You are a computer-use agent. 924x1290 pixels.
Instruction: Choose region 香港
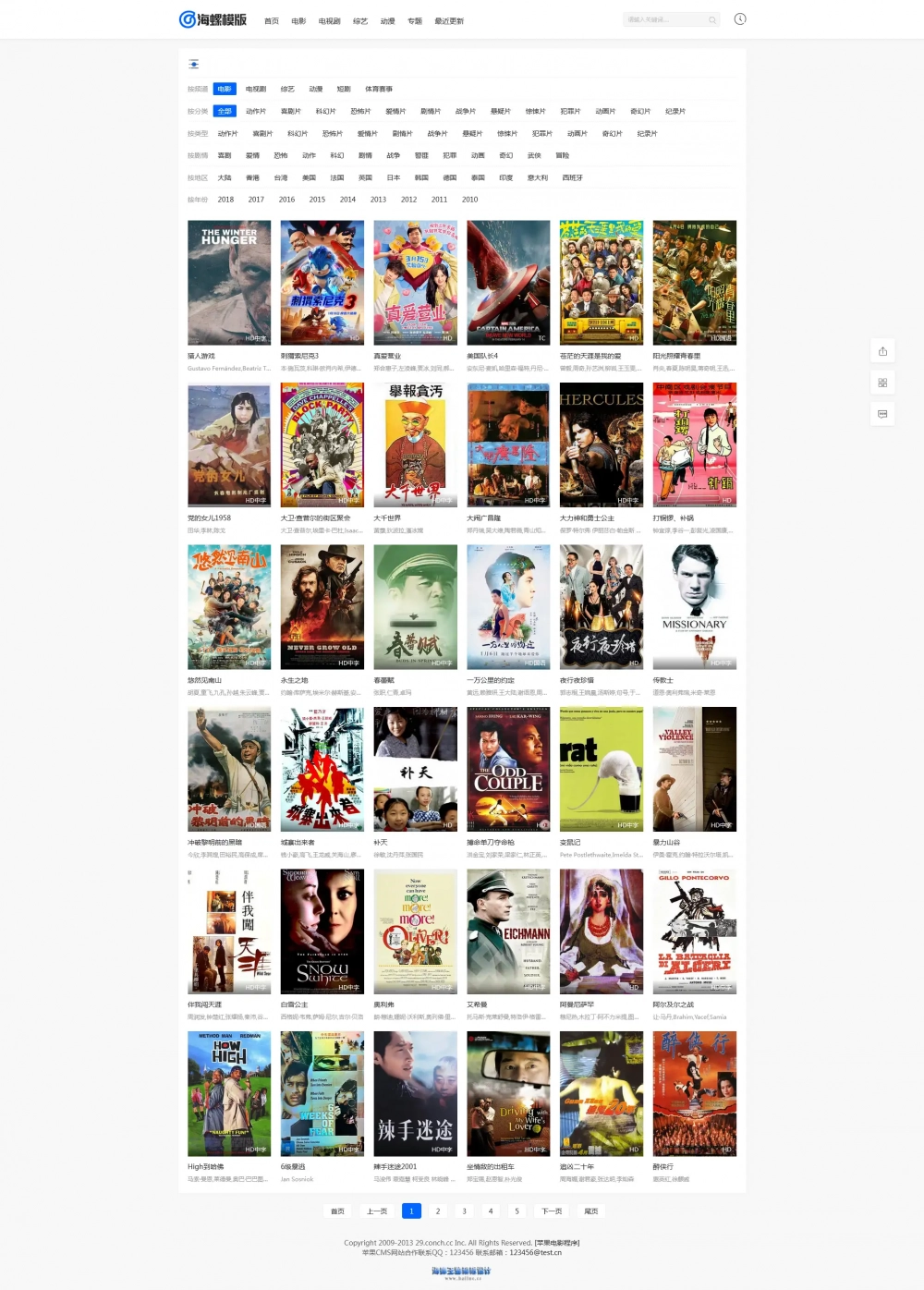[252, 177]
